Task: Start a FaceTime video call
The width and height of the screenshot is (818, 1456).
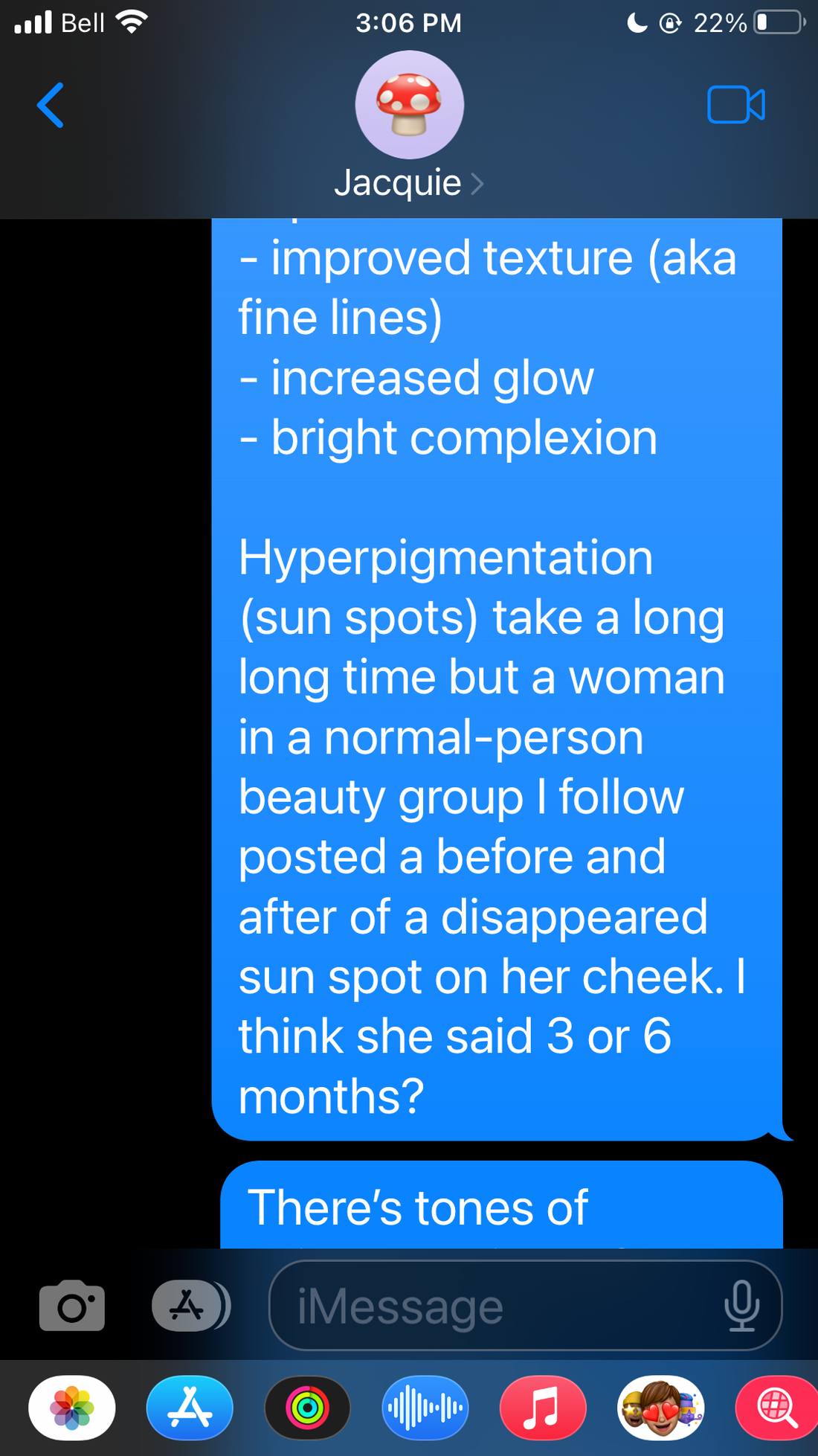Action: [x=735, y=105]
